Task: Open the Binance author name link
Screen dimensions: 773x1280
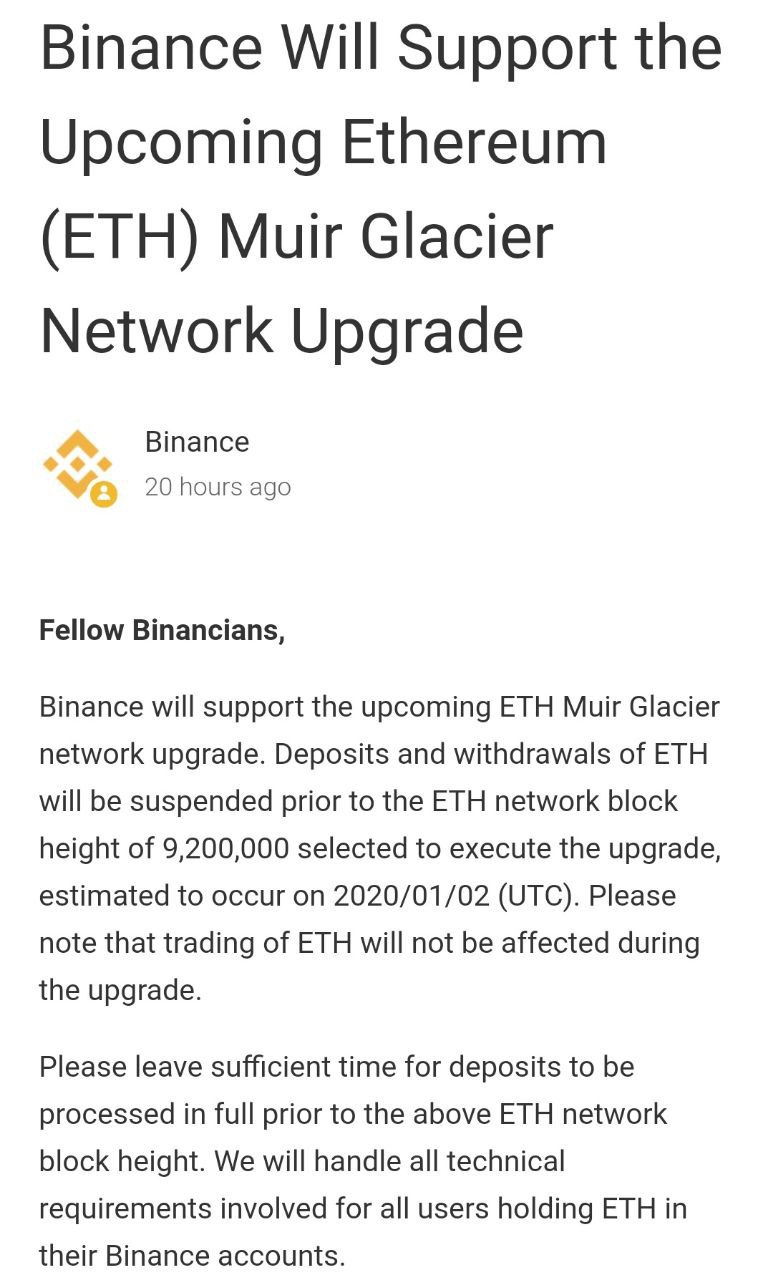Action: (197, 442)
